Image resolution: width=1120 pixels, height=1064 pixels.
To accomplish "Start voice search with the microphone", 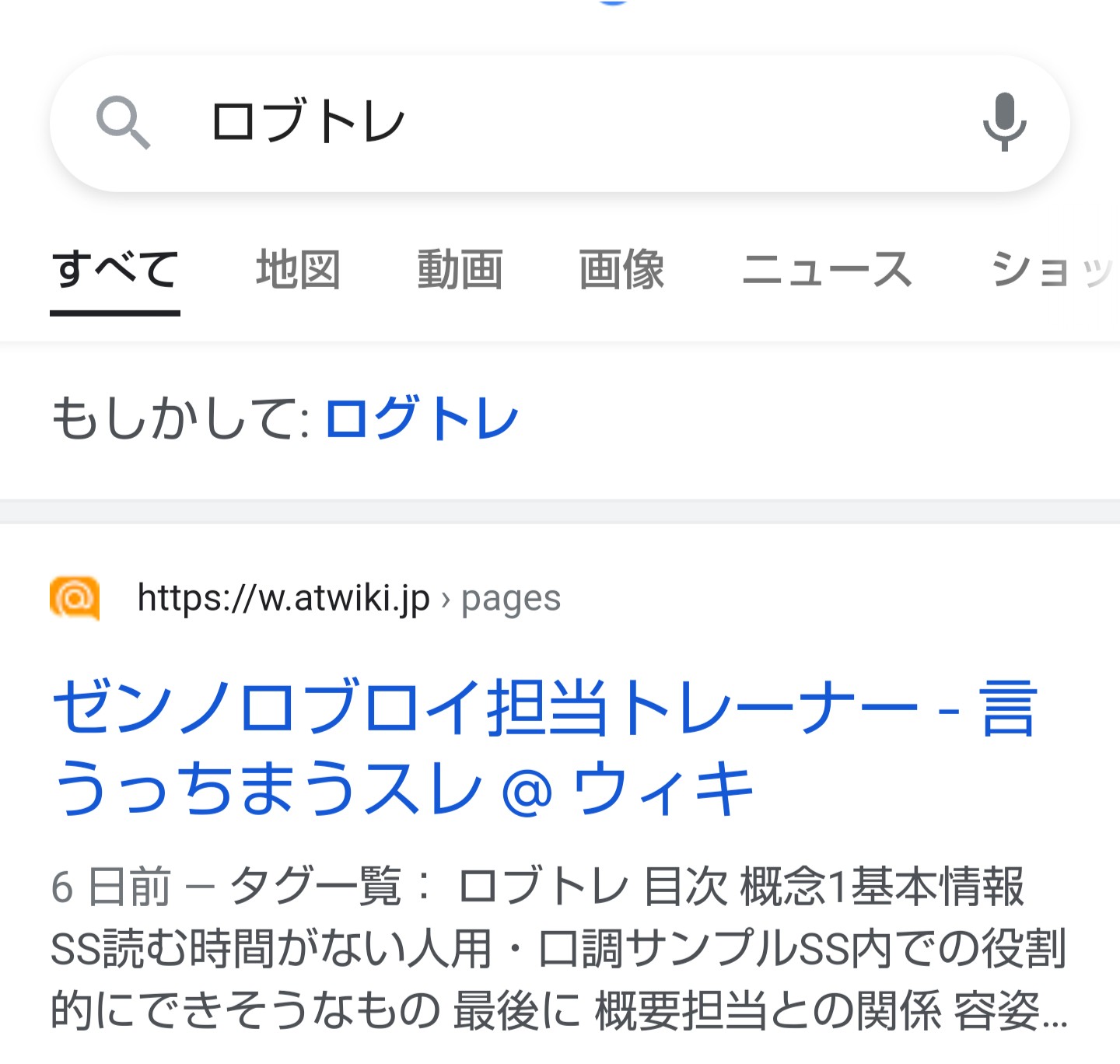I will tap(1004, 122).
